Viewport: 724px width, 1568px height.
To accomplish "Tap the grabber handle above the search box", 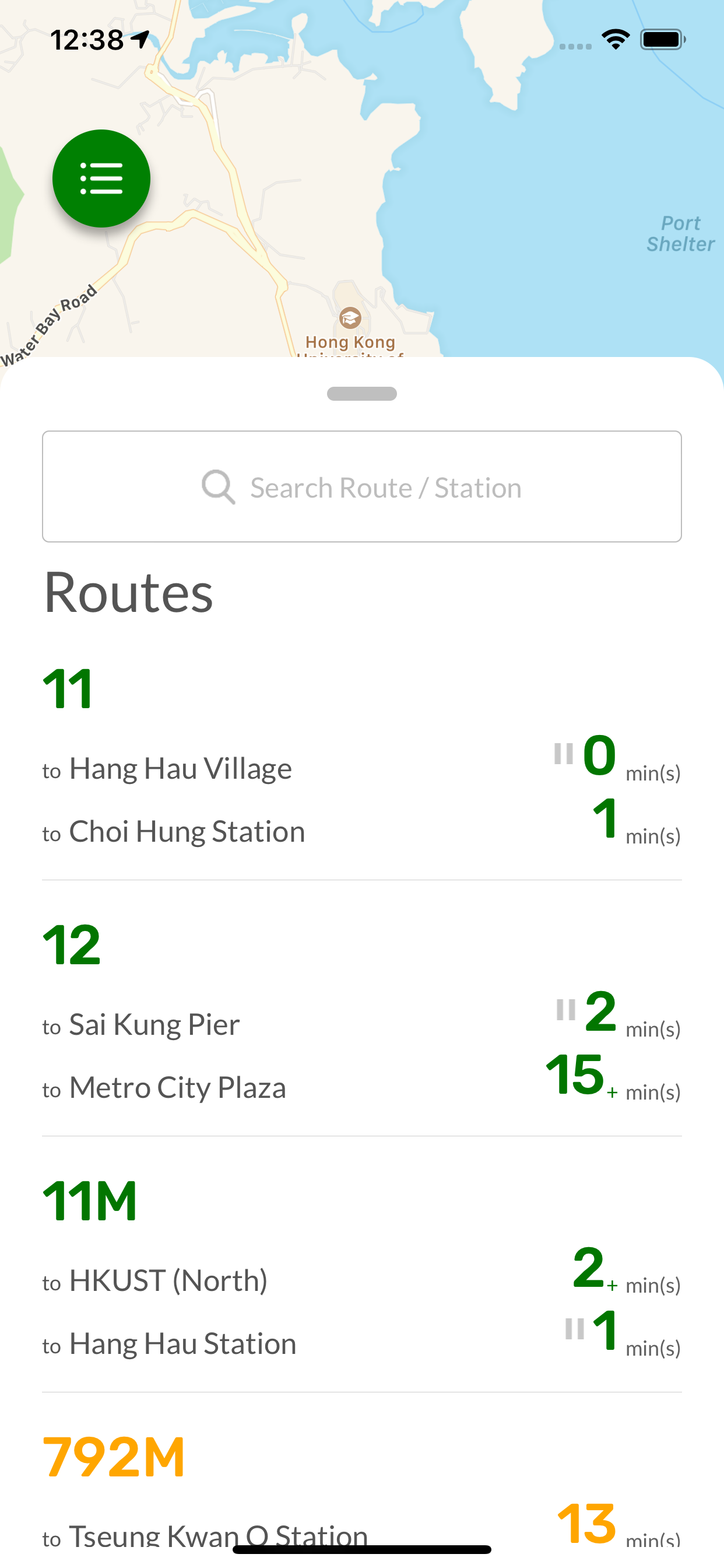I will click(362, 394).
